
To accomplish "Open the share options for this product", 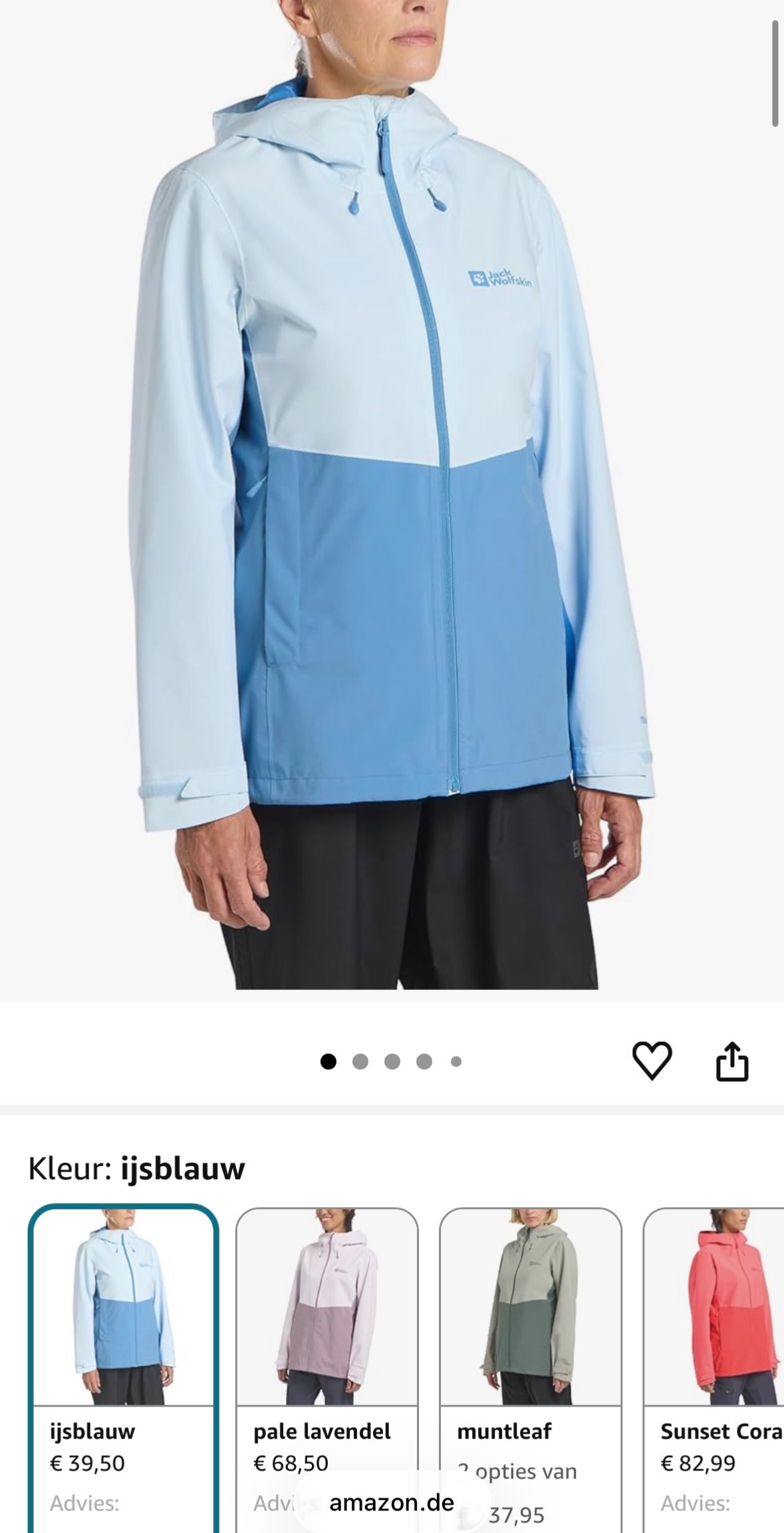I will point(731,1061).
